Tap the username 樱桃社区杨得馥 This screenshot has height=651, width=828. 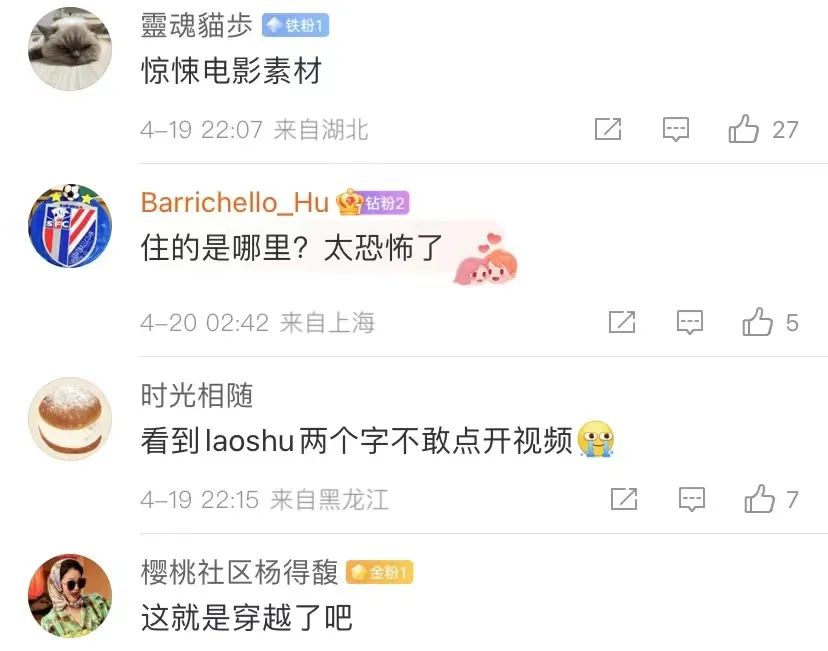click(240, 572)
